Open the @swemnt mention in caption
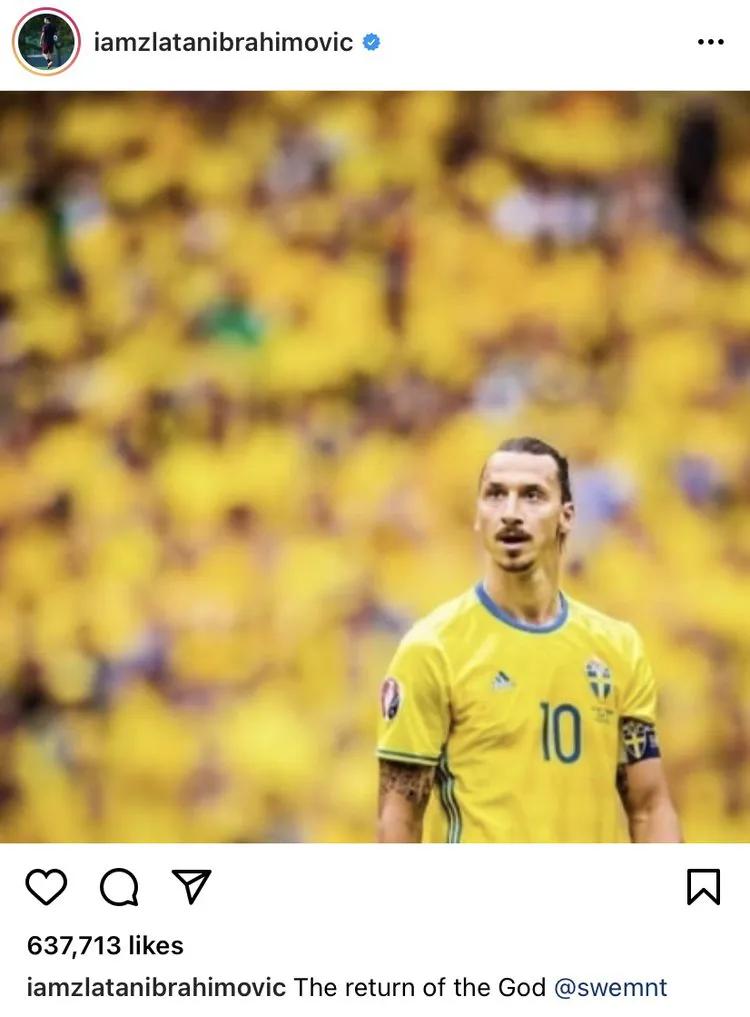Viewport: 750px width, 1017px height. tap(610, 988)
